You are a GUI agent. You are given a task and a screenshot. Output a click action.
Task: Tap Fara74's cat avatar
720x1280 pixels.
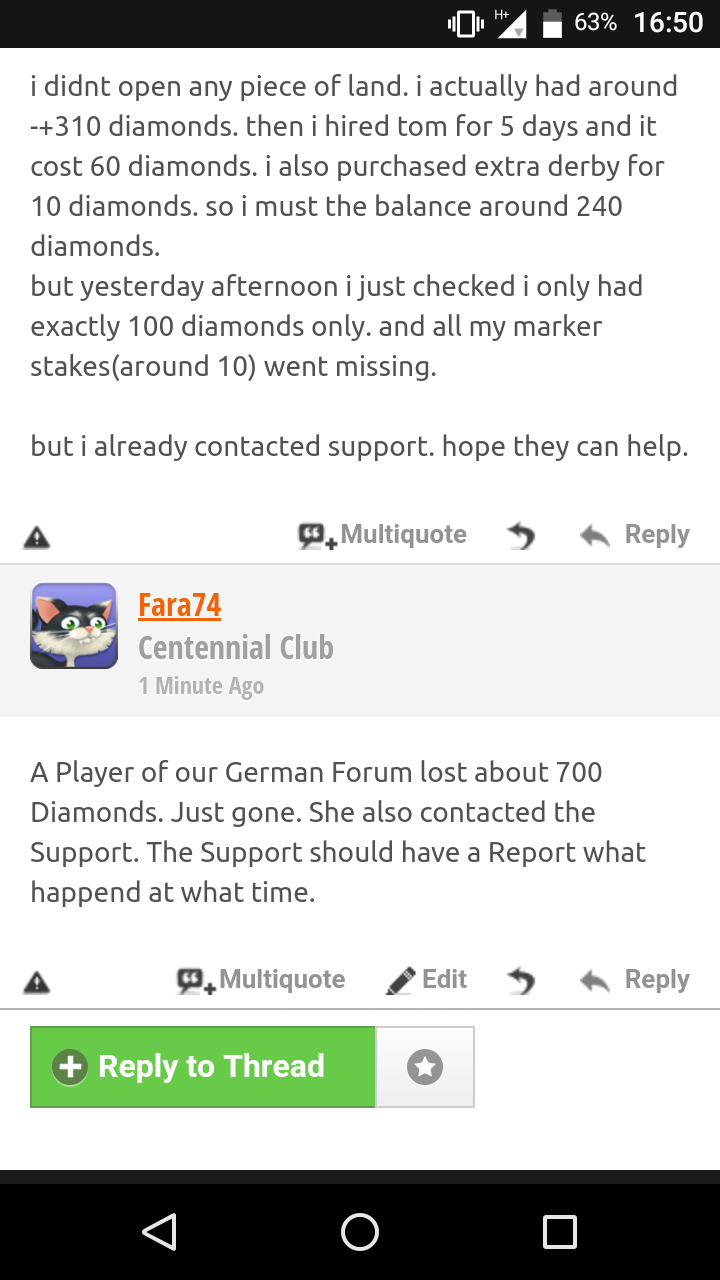(x=74, y=626)
